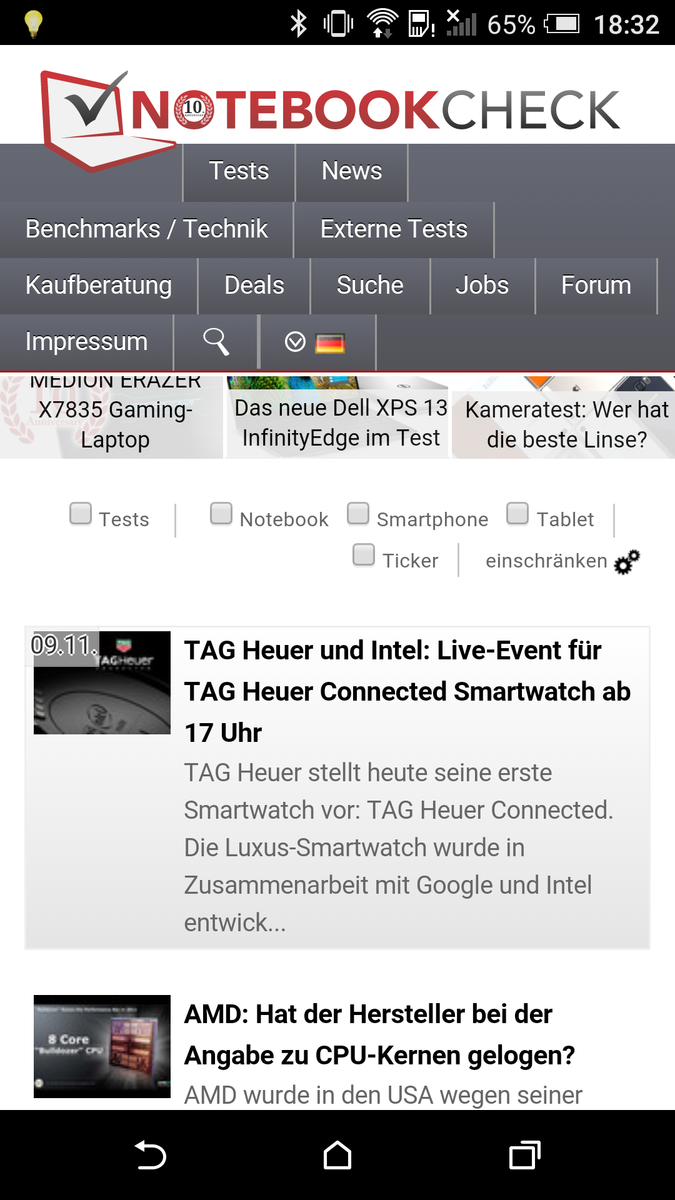
Task: Check the Tablet filter checkbox
Action: pyautogui.click(x=517, y=514)
